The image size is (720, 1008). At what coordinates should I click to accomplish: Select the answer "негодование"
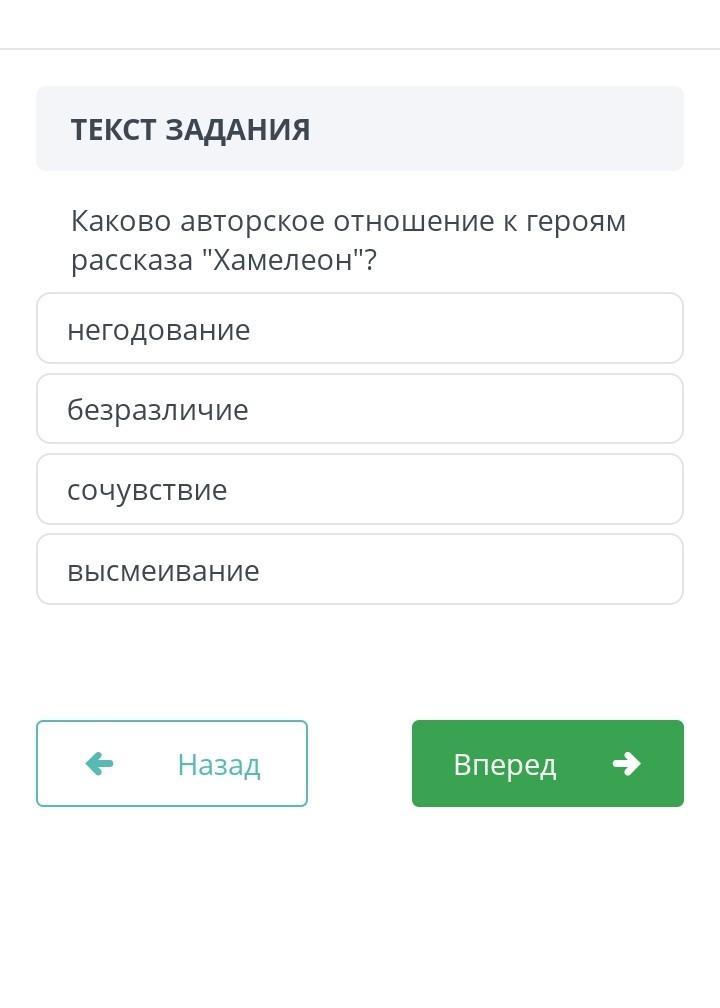pyautogui.click(x=359, y=329)
